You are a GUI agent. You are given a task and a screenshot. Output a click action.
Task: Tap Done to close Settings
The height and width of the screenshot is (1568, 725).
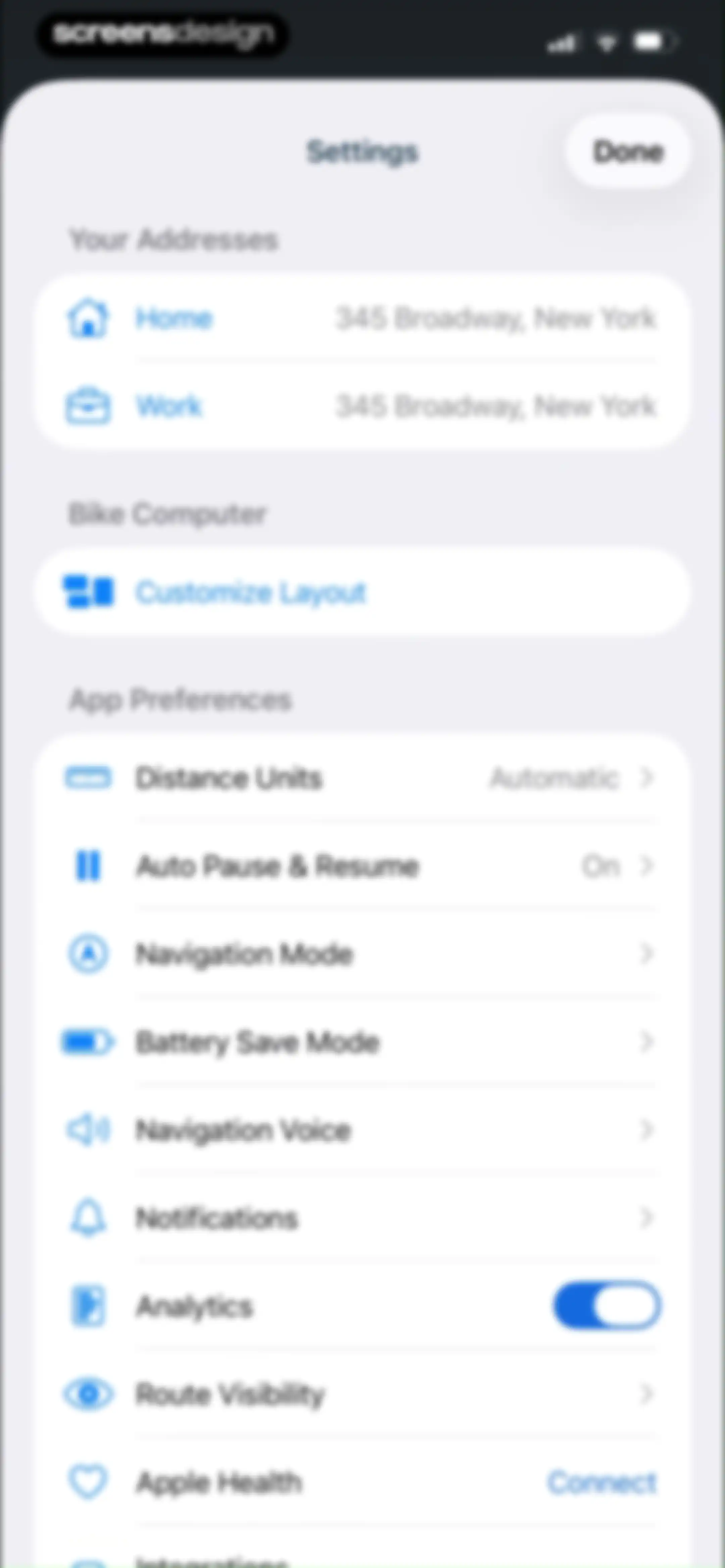628,151
